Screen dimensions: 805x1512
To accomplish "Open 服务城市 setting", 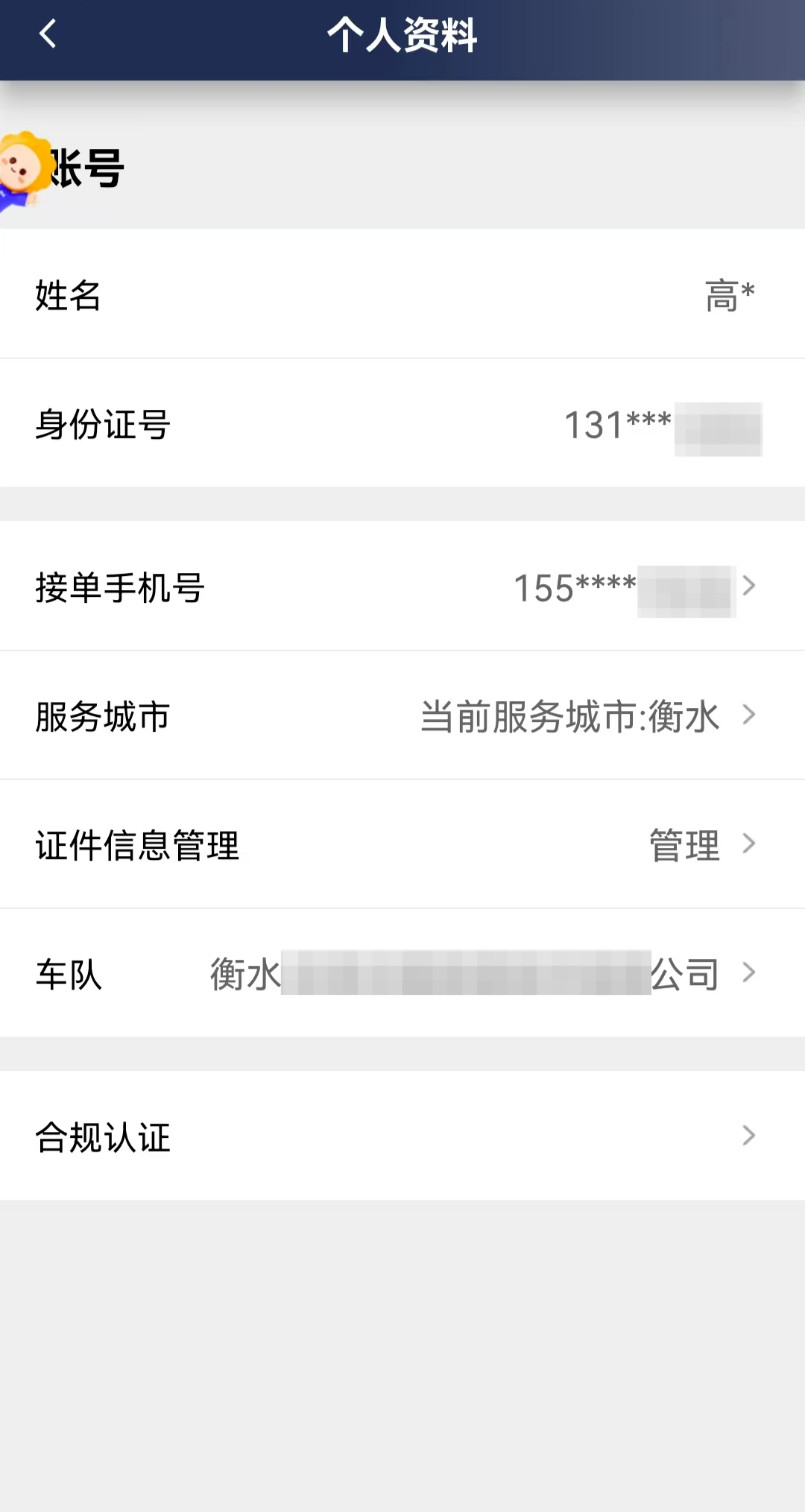I will [402, 715].
